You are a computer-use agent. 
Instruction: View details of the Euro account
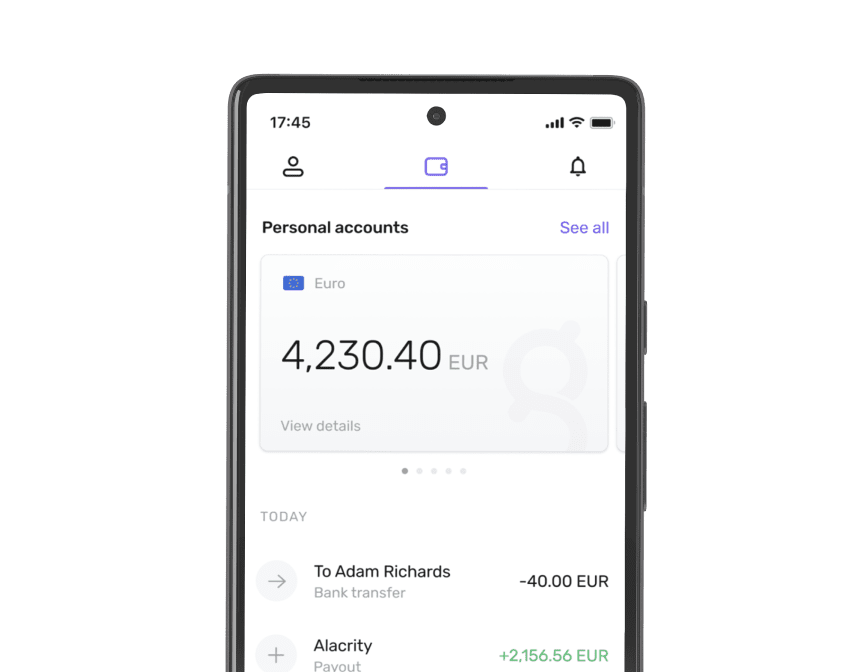click(320, 426)
